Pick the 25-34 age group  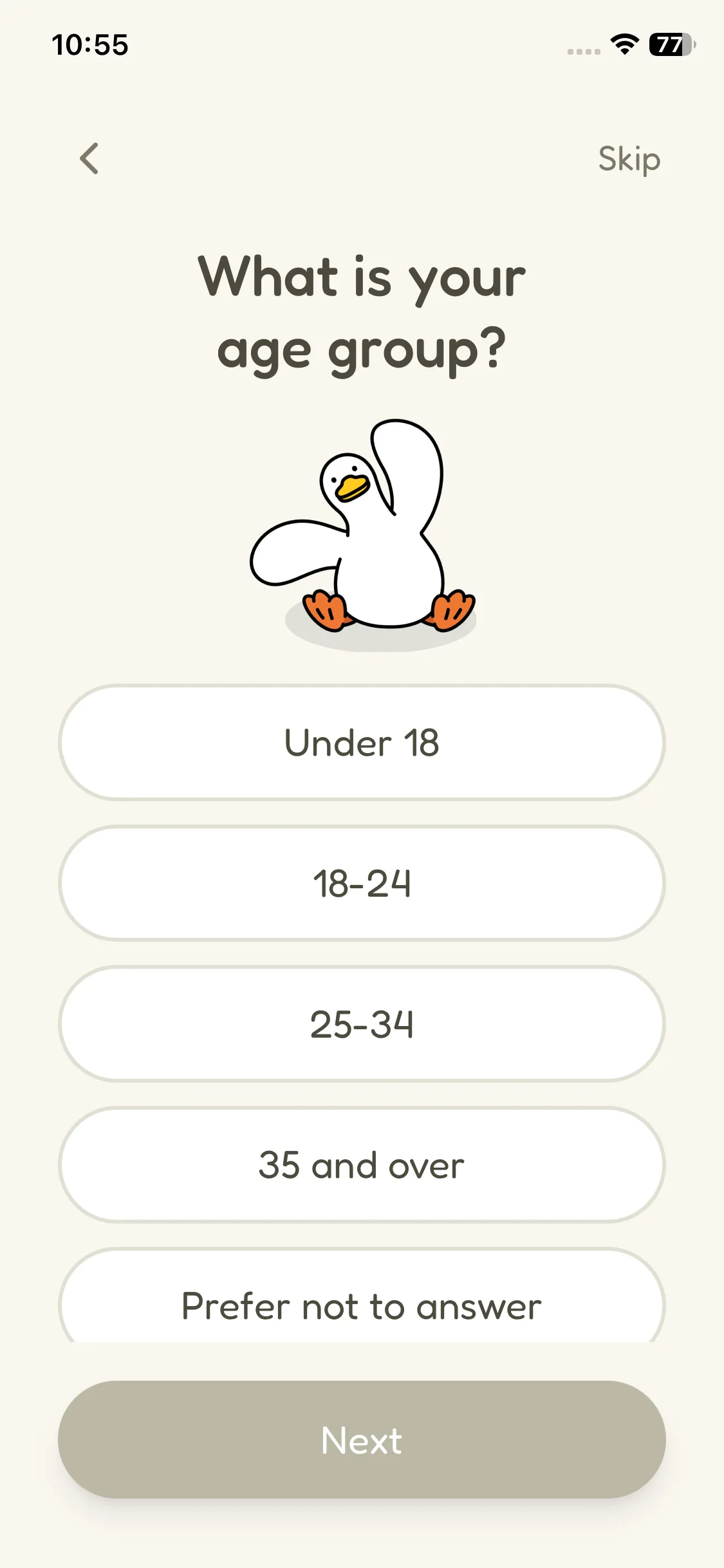click(x=362, y=1024)
